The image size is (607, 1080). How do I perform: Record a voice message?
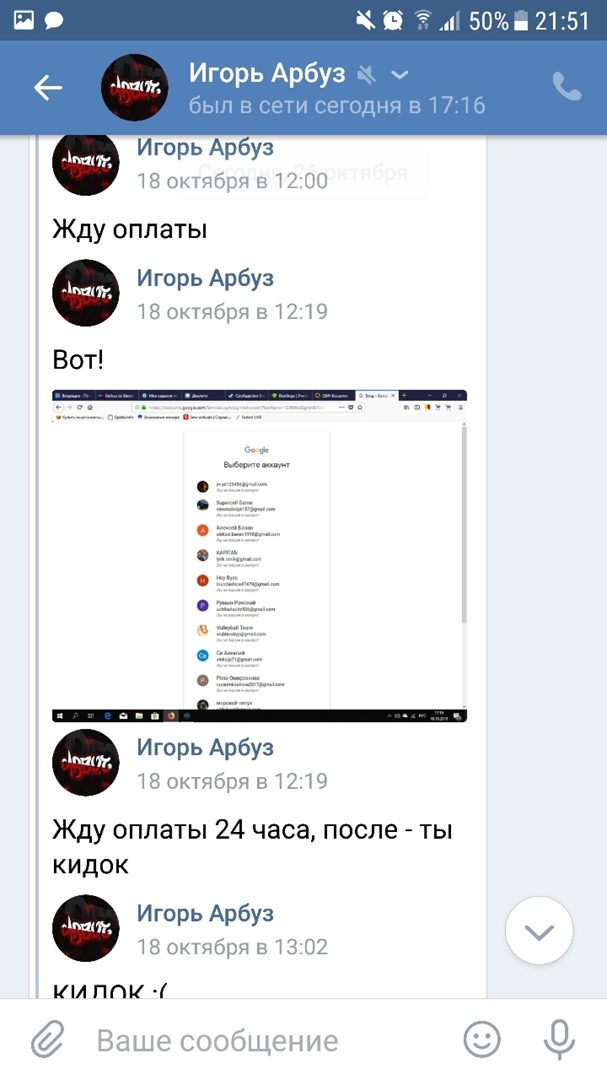click(x=559, y=1040)
